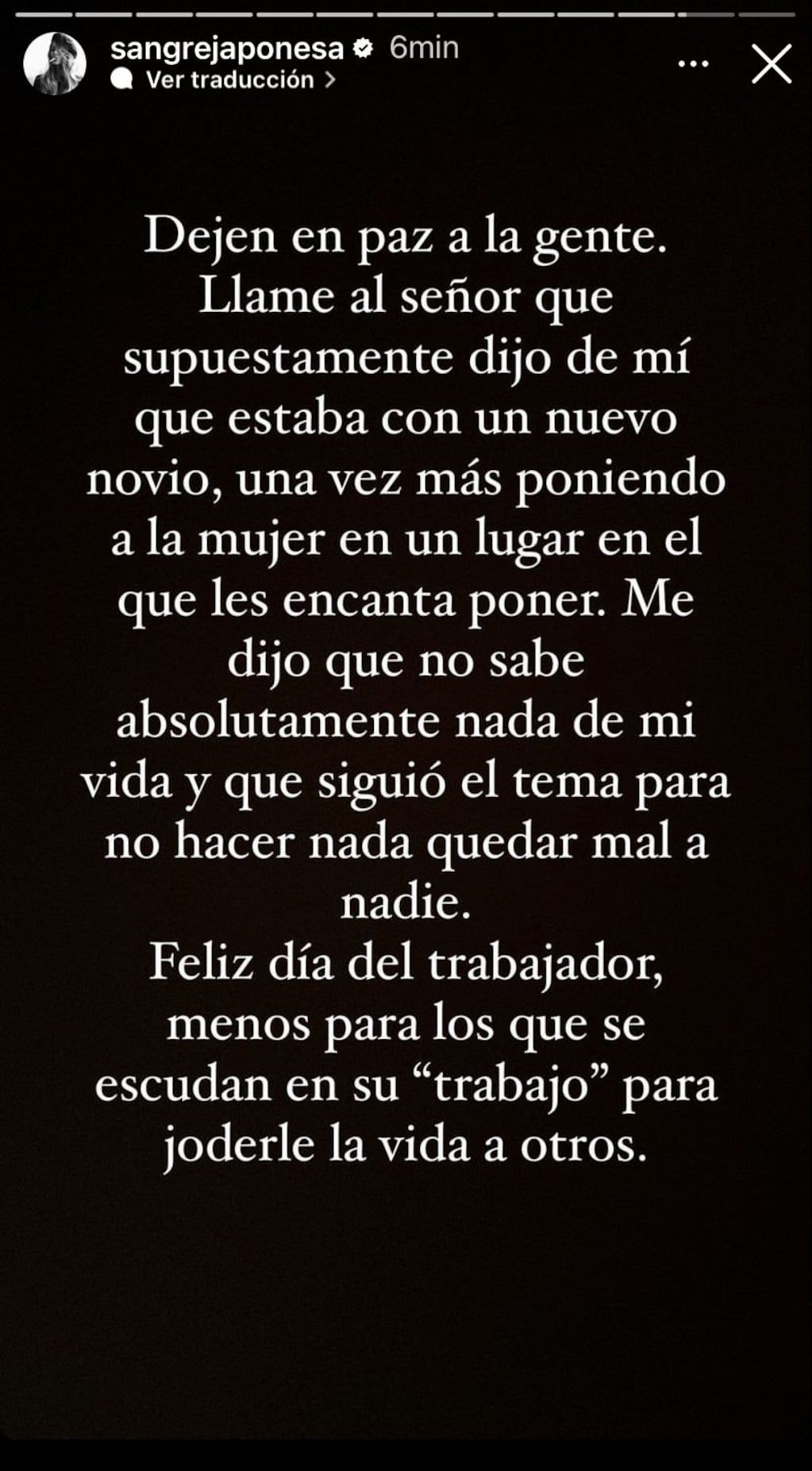Open the sangrejaponesa username link
812x1471 pixels.
226,48
